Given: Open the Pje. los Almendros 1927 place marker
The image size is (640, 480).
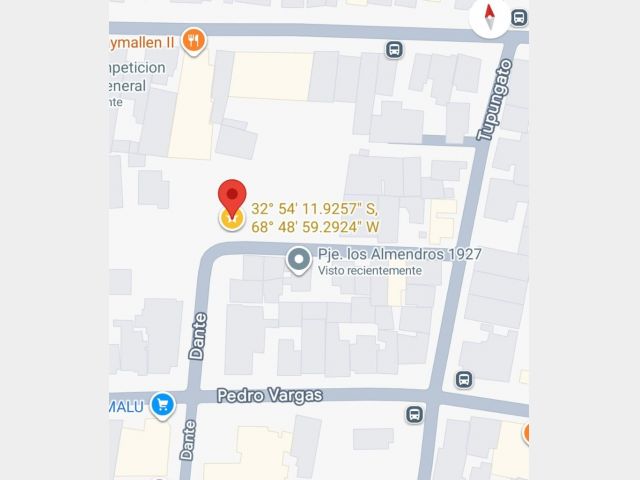Looking at the screenshot, I should 298,261.
